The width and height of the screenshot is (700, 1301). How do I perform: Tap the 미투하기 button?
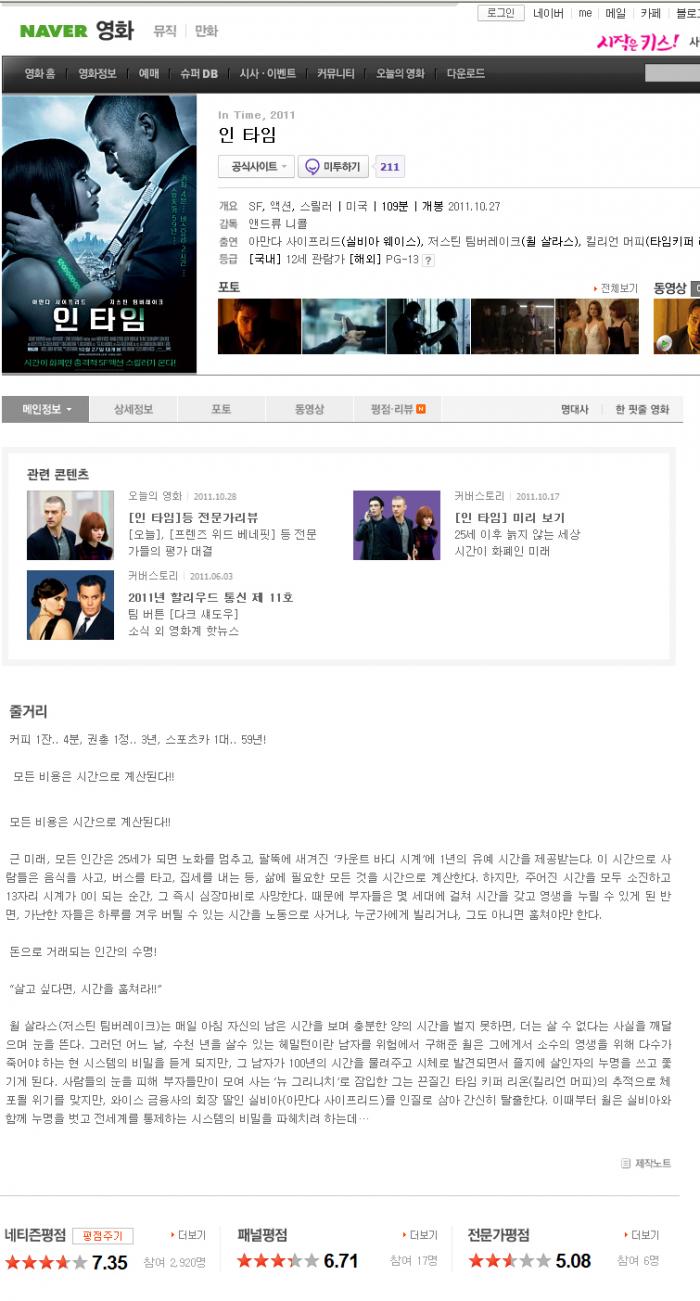(335, 167)
